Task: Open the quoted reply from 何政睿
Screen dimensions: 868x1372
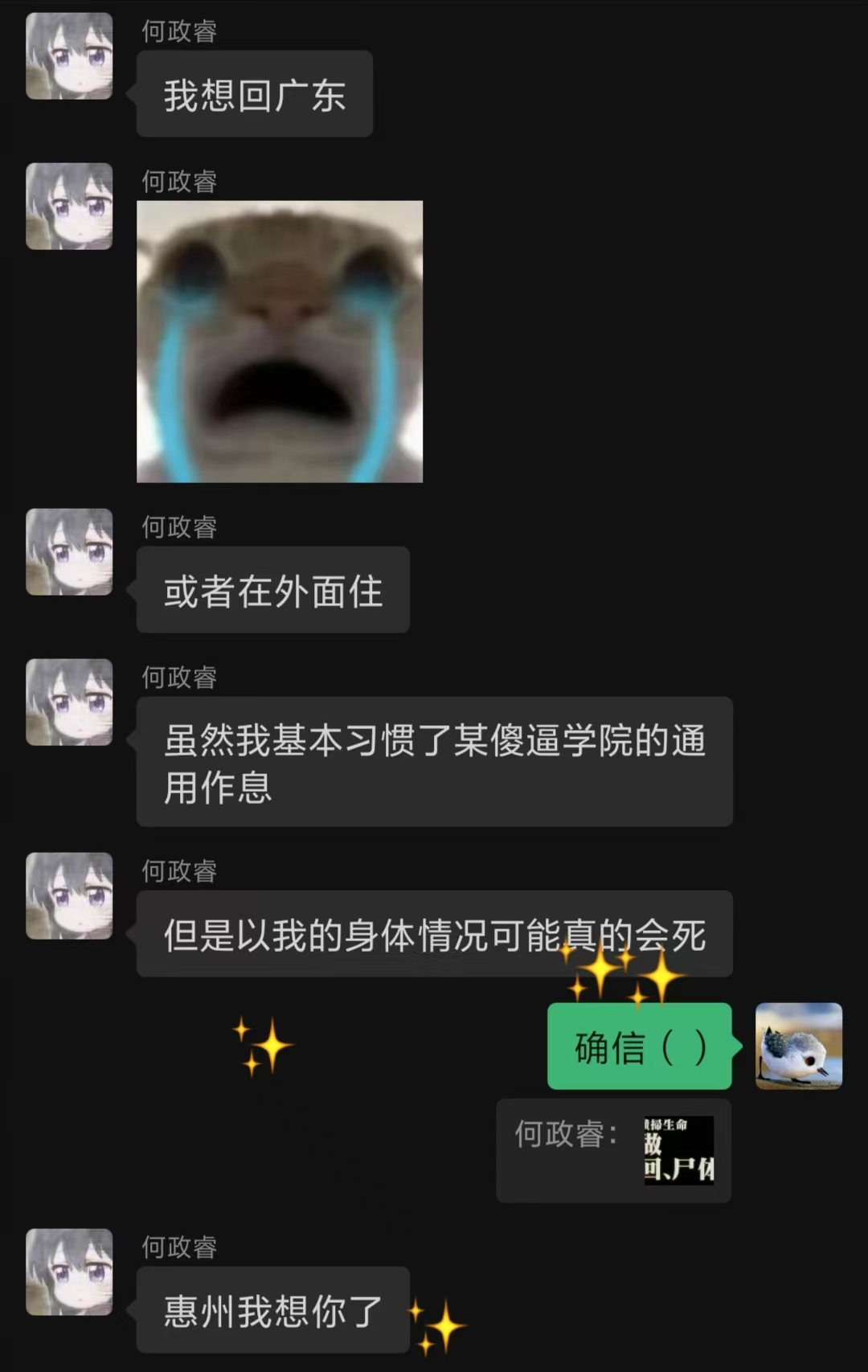Action: click(613, 1150)
